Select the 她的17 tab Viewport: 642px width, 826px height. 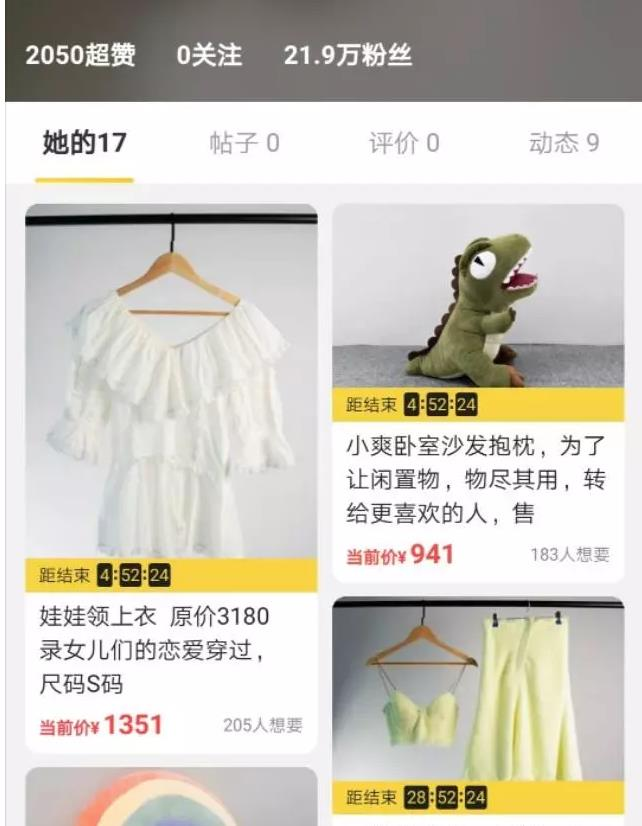[x=84, y=143]
